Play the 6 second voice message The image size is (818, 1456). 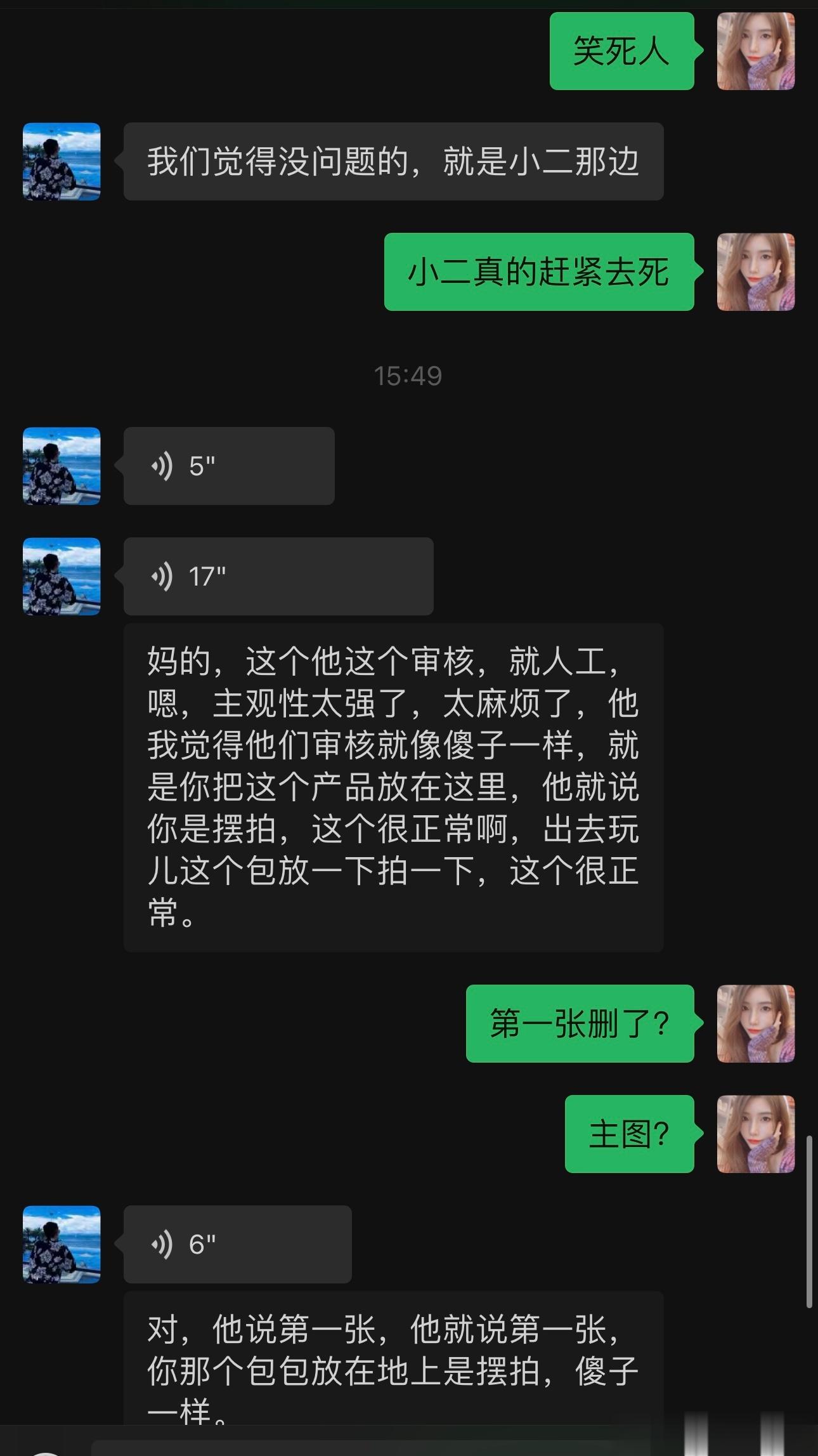point(238,1245)
